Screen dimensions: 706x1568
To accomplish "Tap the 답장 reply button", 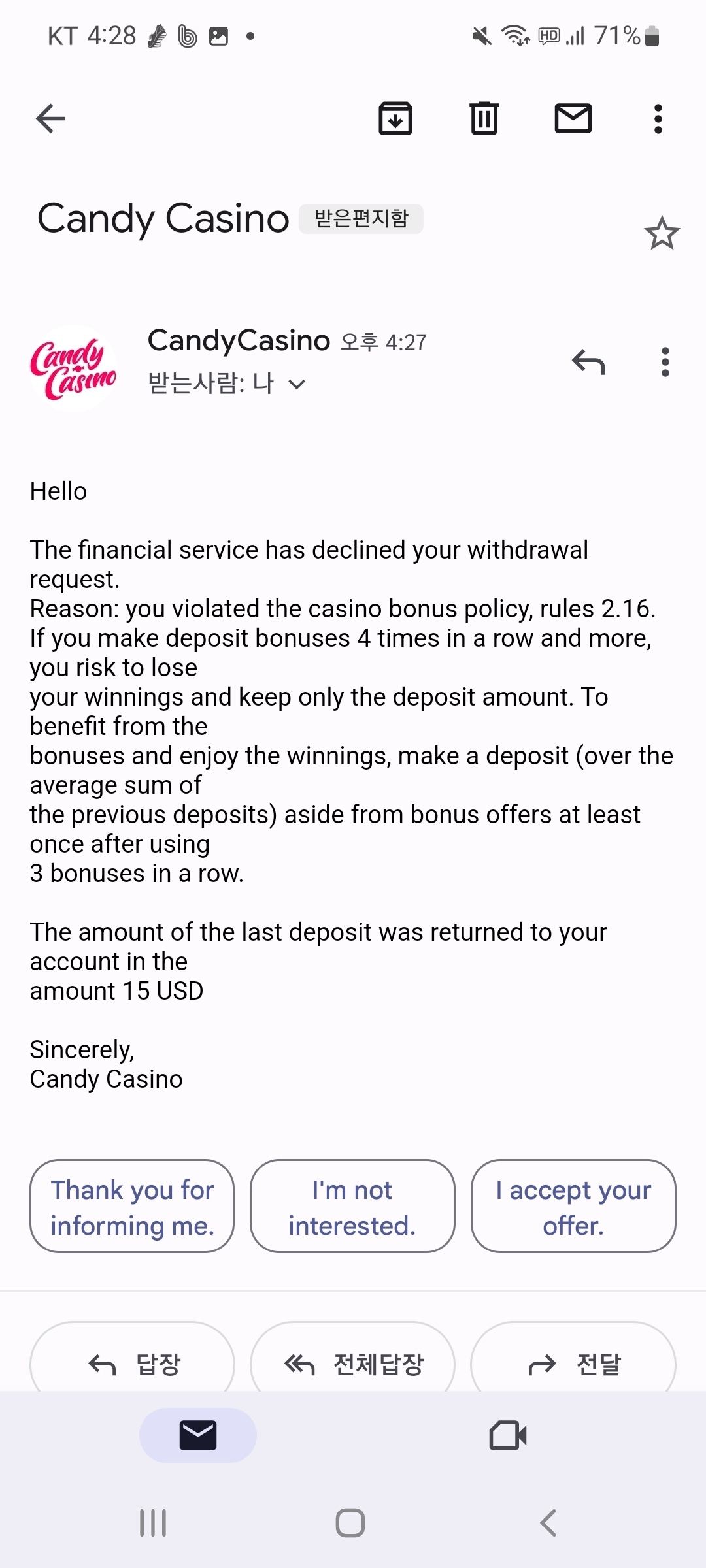I will (132, 1364).
